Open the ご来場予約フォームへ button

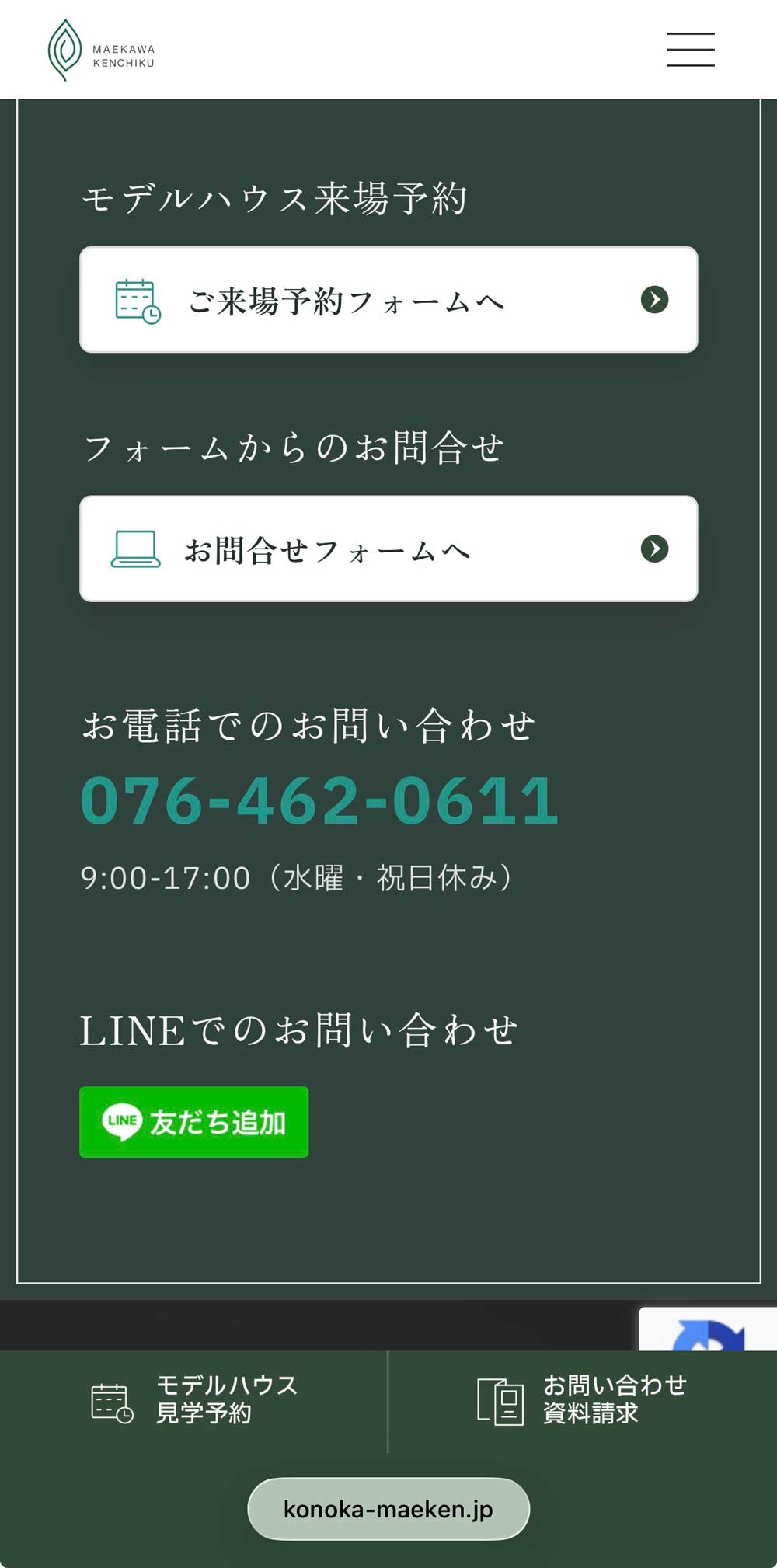pyautogui.click(x=388, y=300)
